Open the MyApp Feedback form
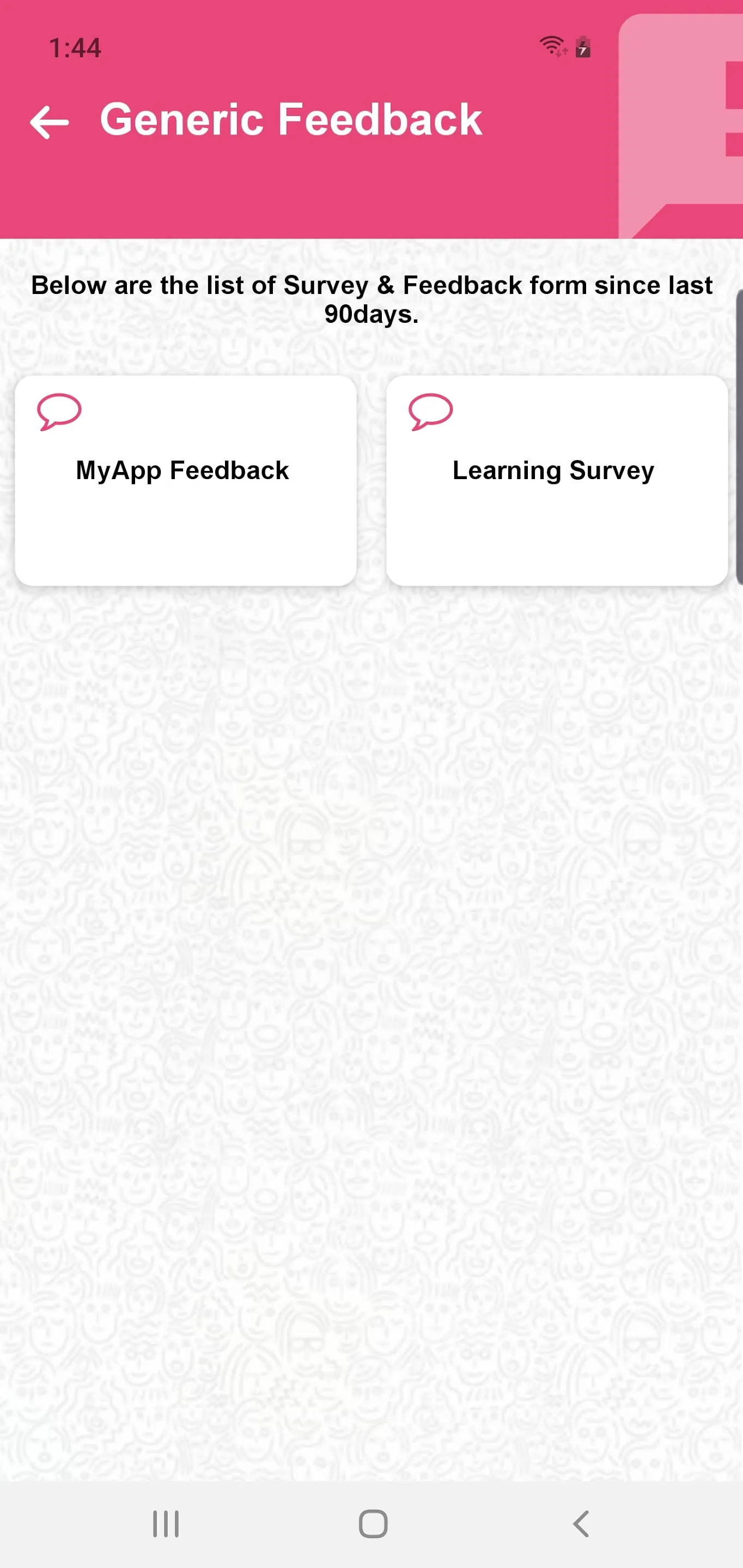This screenshot has width=743, height=1568. [185, 481]
